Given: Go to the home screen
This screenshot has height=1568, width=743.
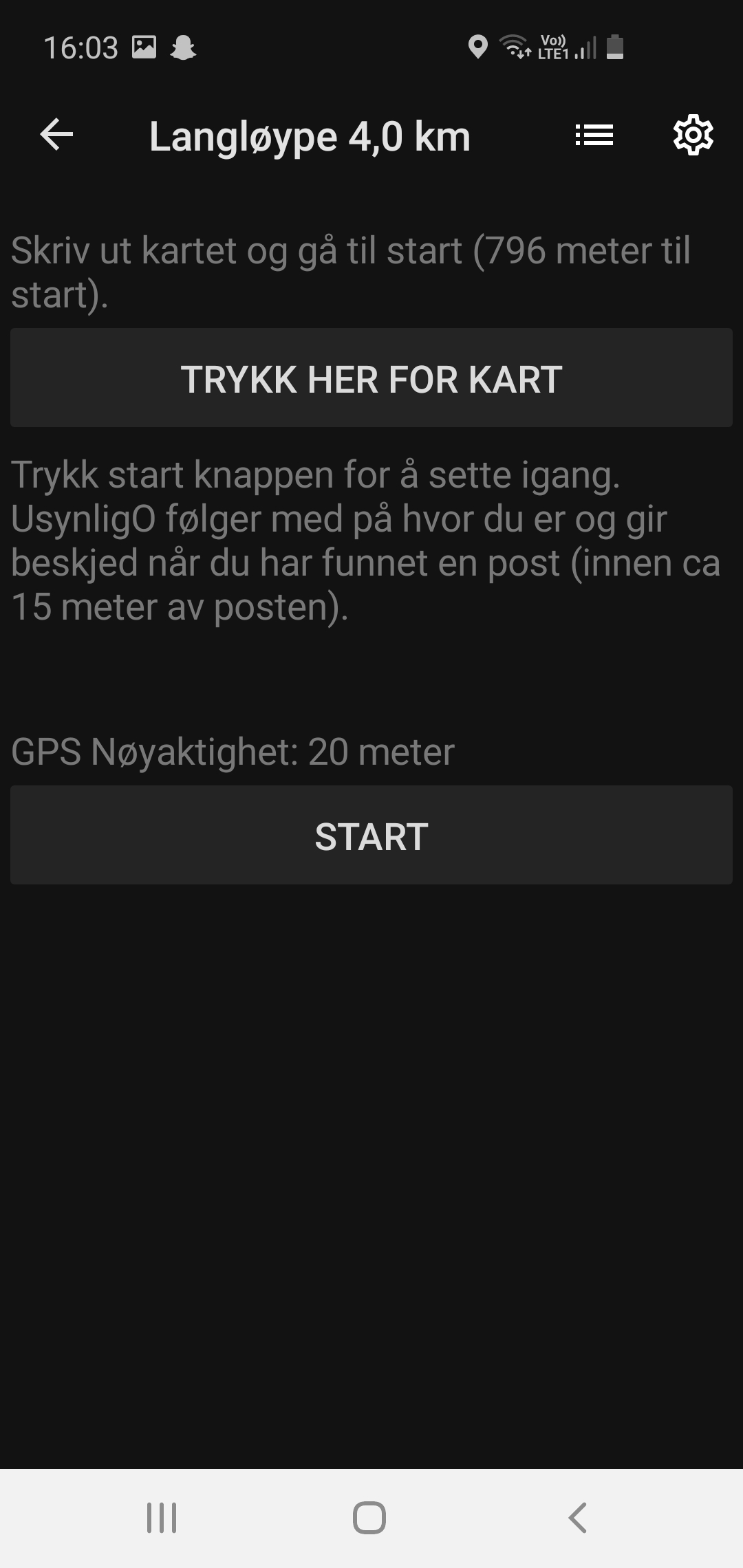Looking at the screenshot, I should pos(369,1518).
